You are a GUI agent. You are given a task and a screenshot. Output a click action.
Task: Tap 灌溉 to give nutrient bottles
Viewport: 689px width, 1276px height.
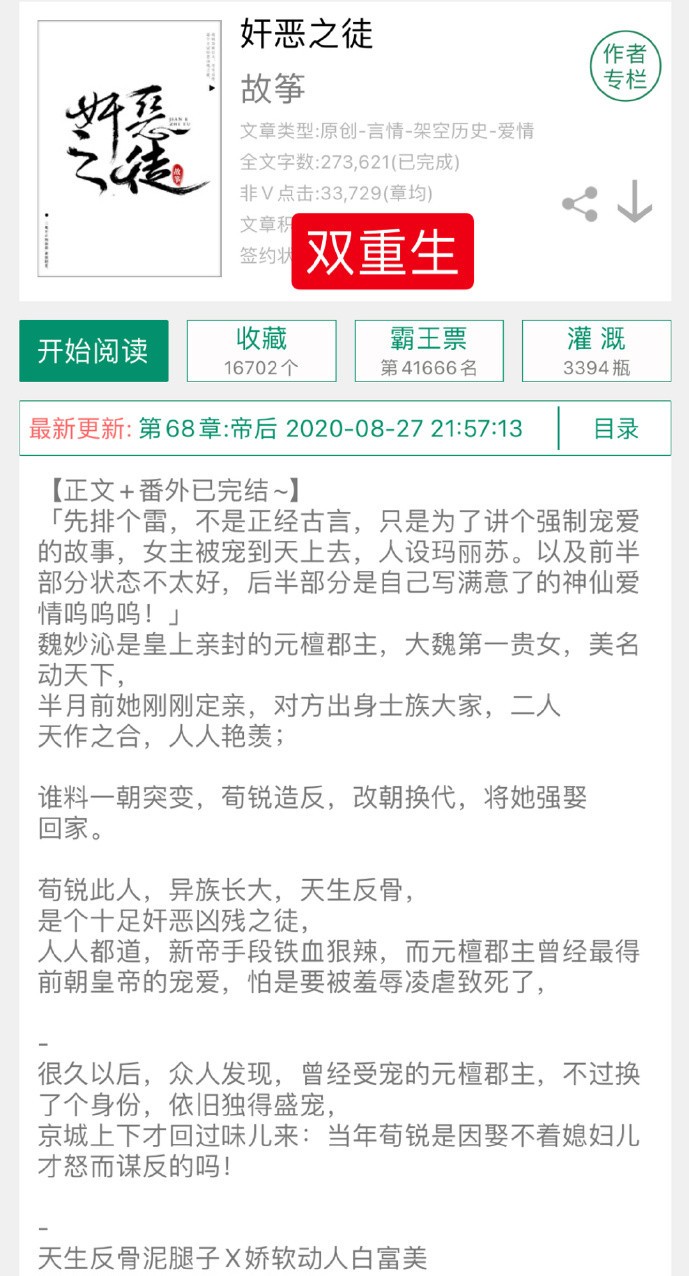click(596, 351)
